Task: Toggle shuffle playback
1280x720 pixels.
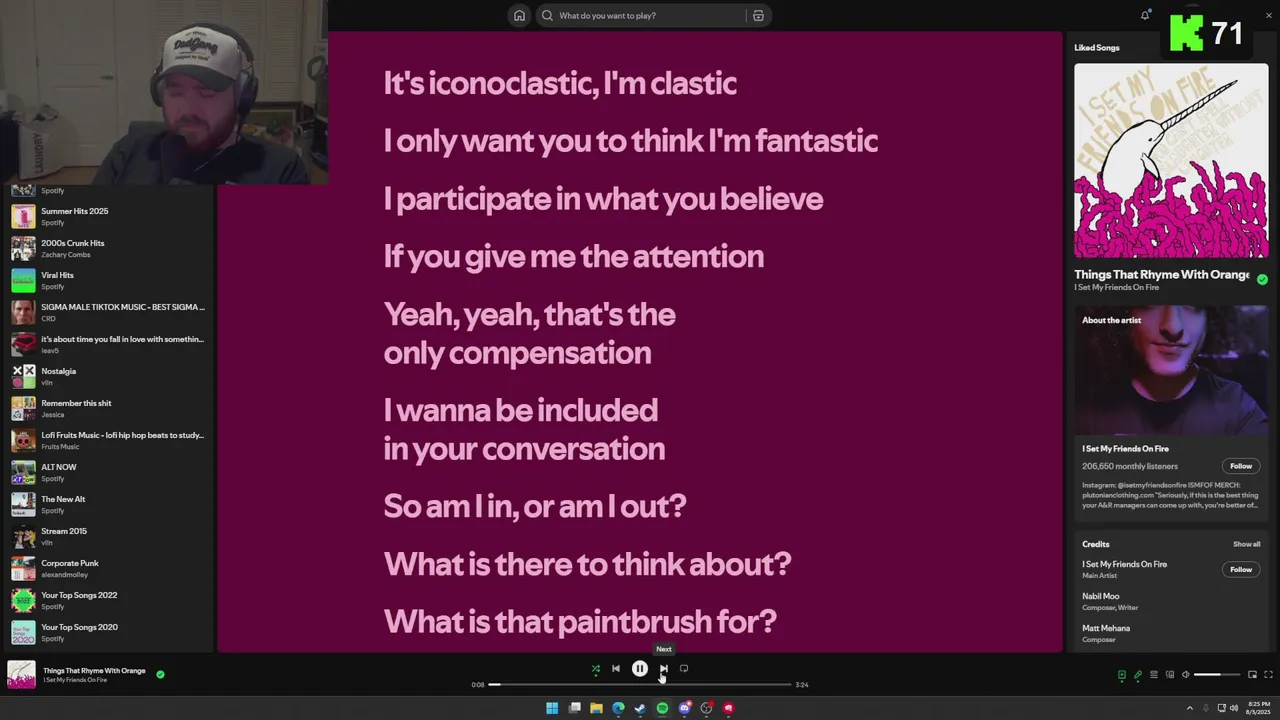Action: 595,669
